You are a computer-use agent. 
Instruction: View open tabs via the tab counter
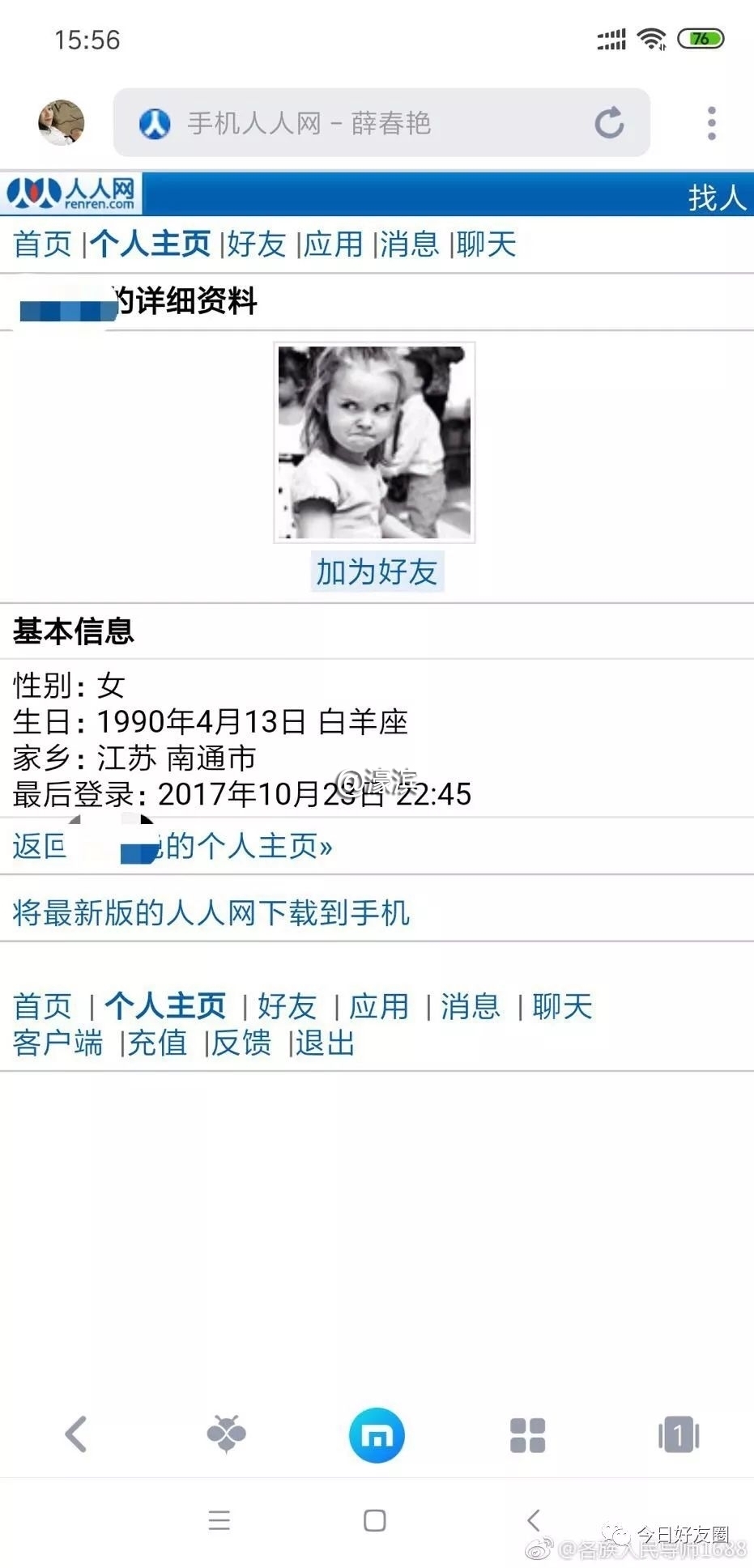[x=679, y=1434]
